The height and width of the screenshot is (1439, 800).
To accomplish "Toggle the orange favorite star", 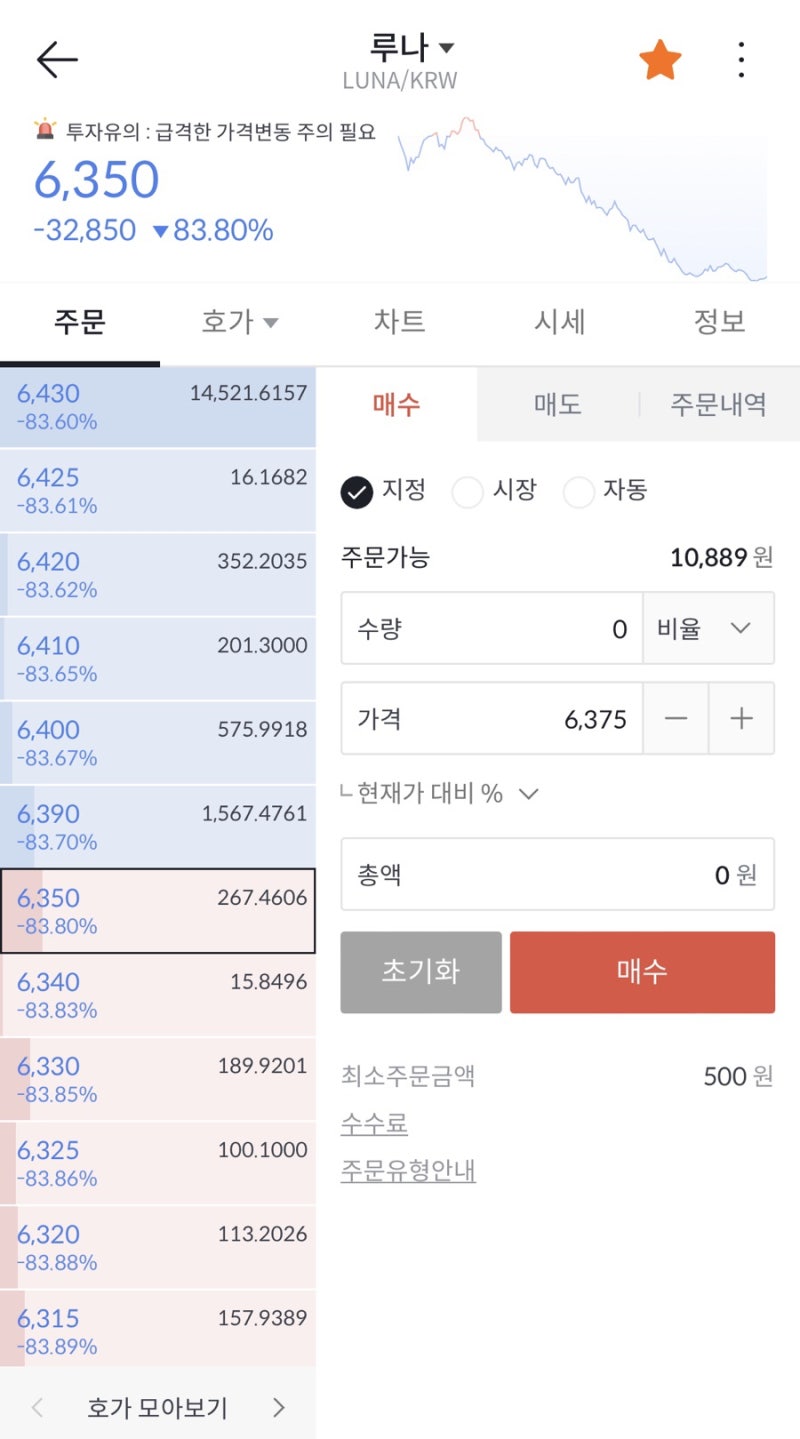I will click(x=660, y=60).
